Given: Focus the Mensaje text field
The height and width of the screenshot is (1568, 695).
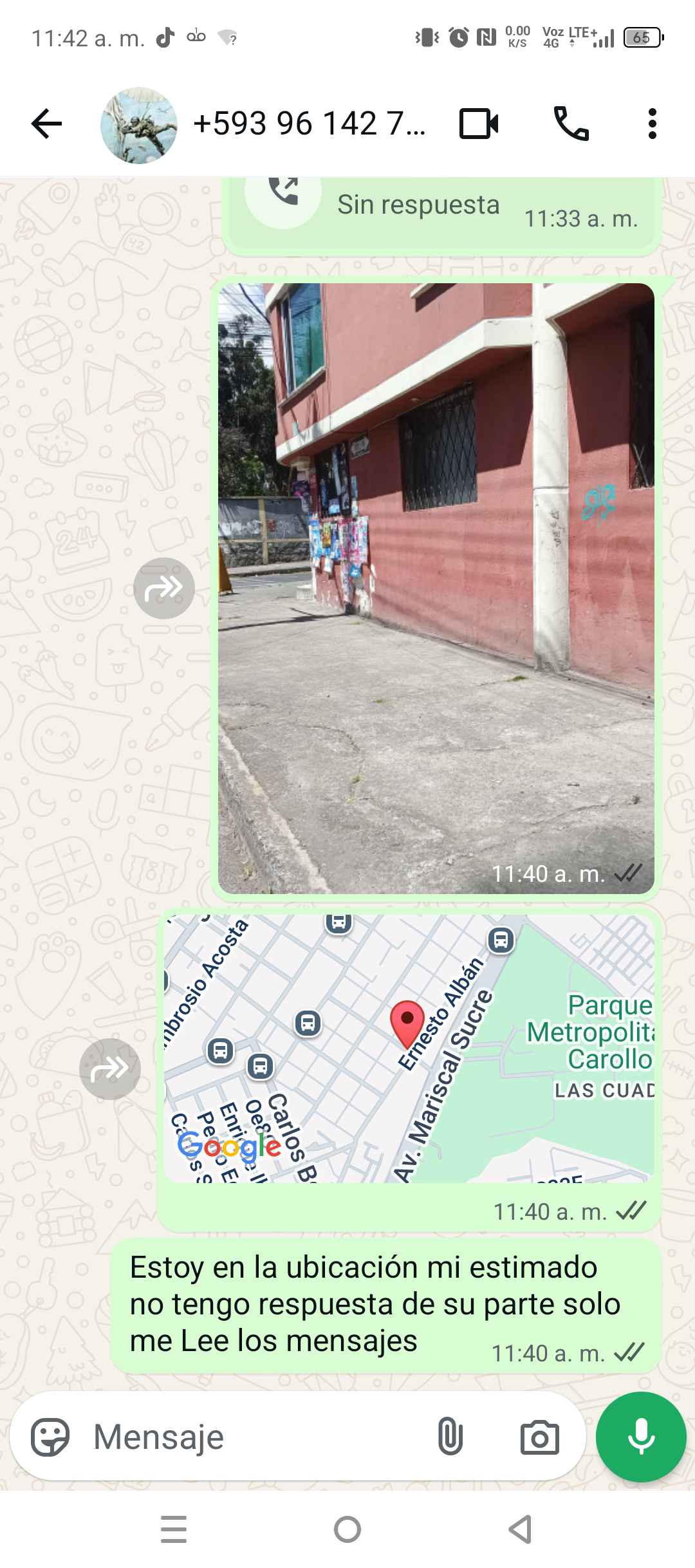Looking at the screenshot, I should click(257, 1437).
